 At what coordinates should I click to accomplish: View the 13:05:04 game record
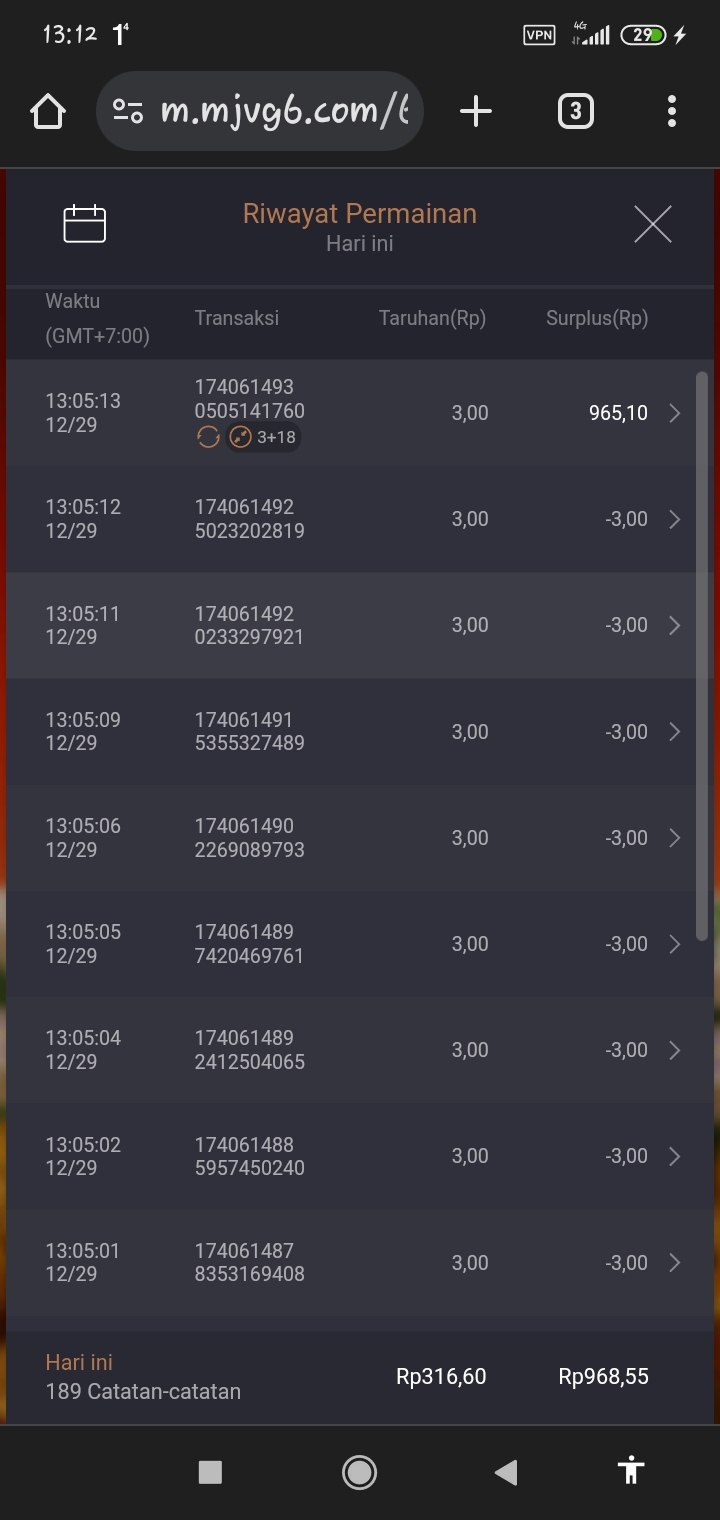[x=360, y=1050]
